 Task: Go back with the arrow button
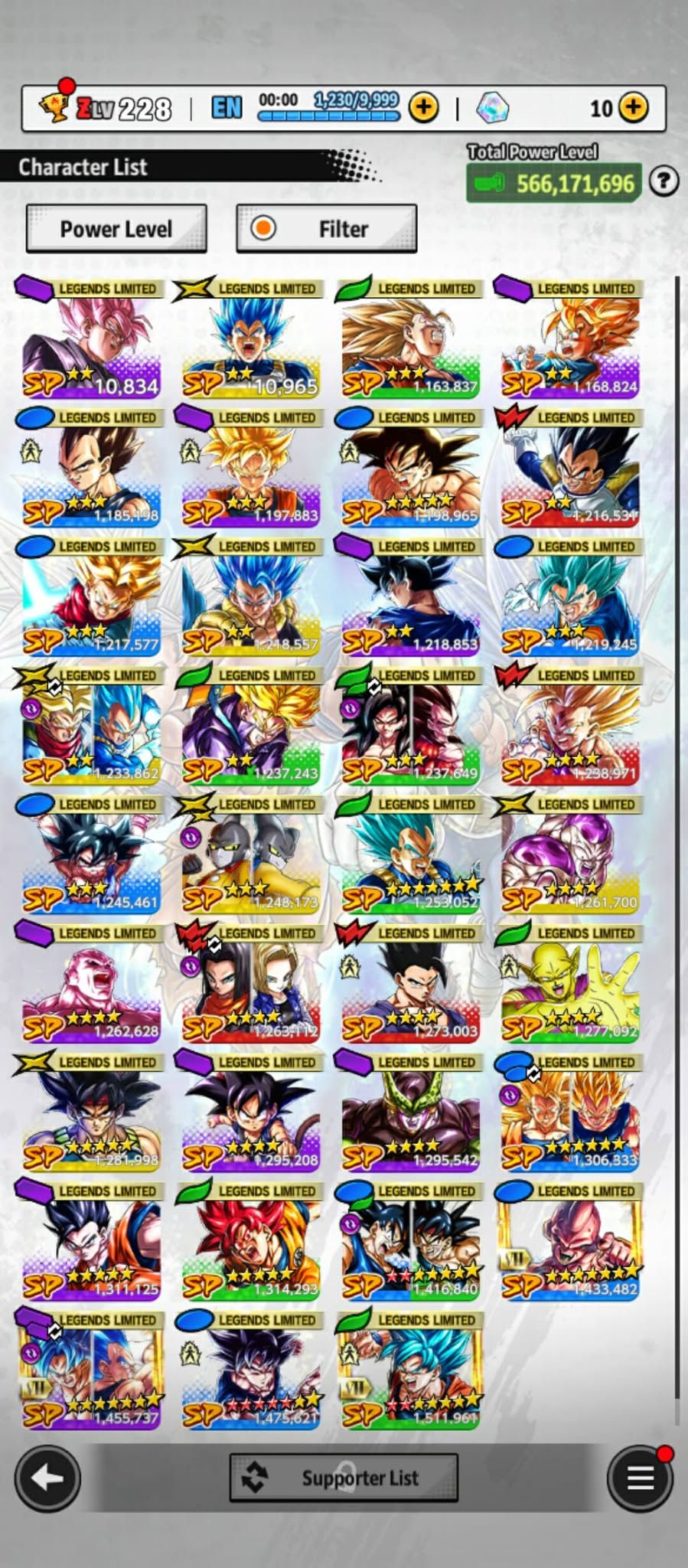click(x=47, y=1478)
